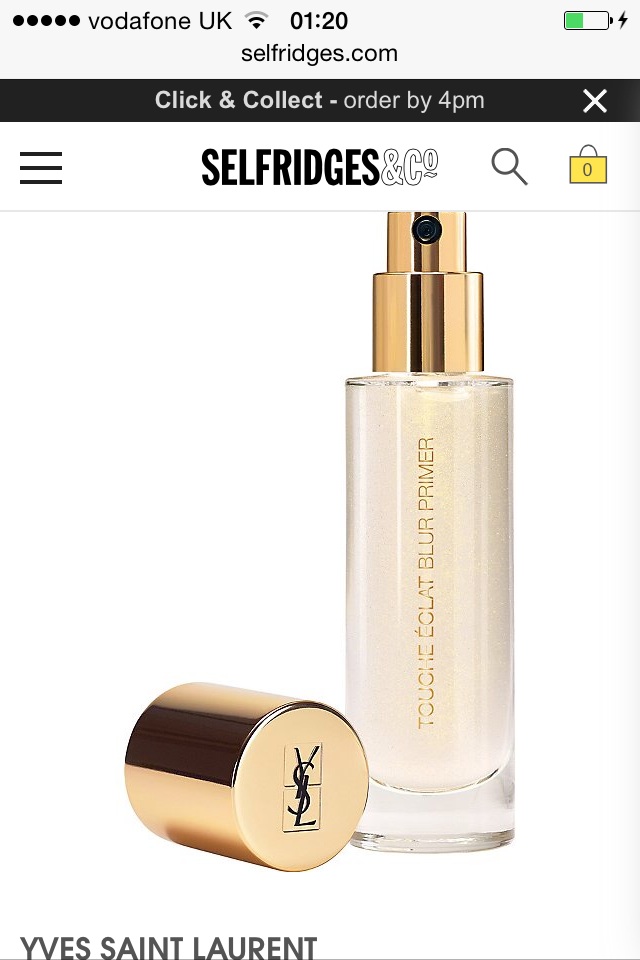The image size is (640, 960).
Task: Open the search magnifier
Action: (509, 167)
